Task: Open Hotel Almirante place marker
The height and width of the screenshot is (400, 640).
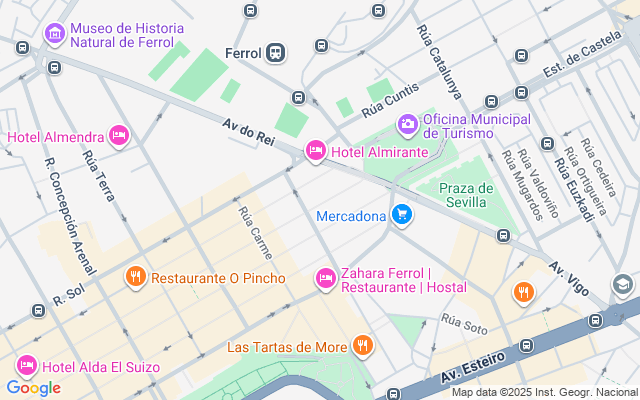Action: click(315, 151)
